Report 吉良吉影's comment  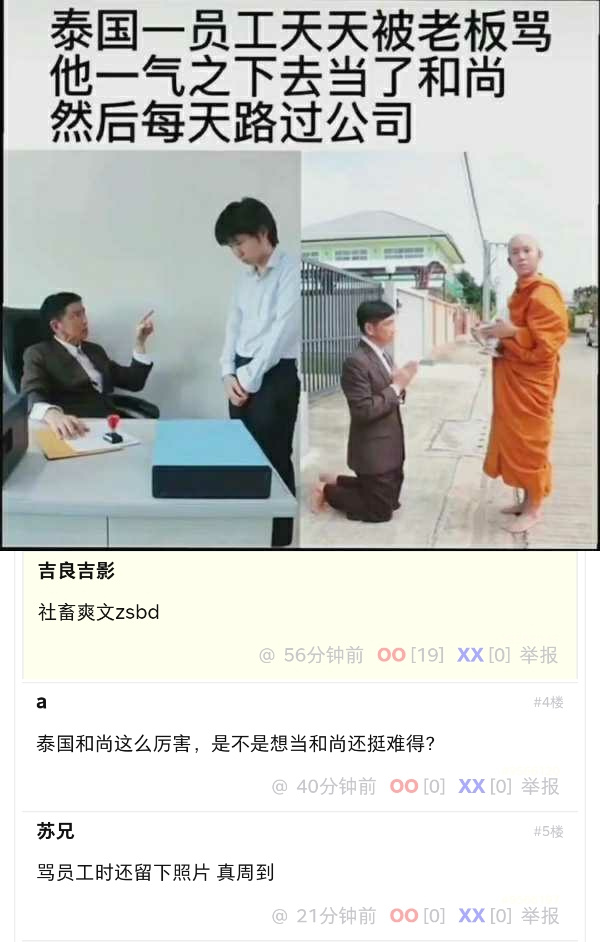(539, 655)
